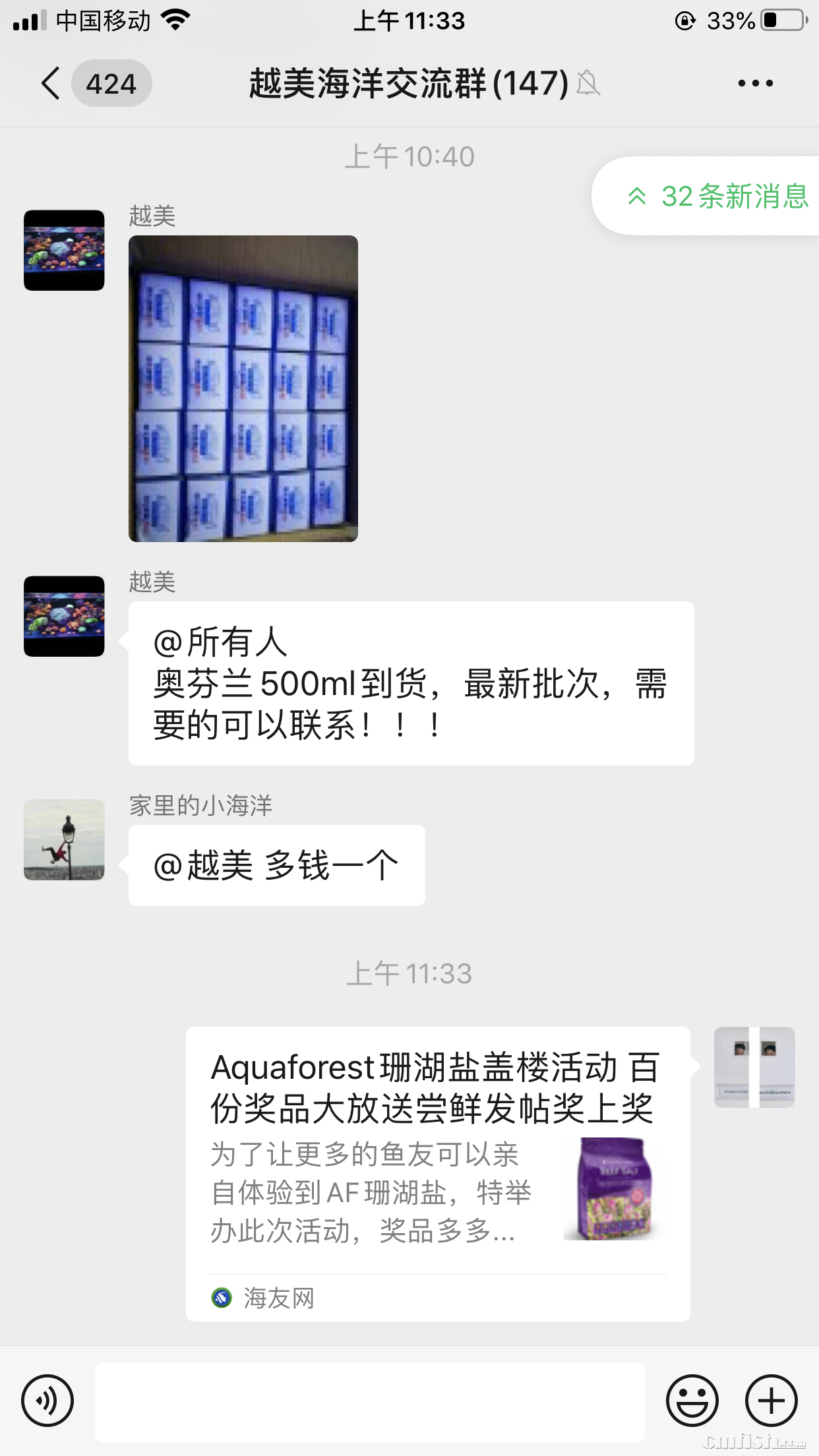Image resolution: width=819 pixels, height=1456 pixels.
Task: Open 家里的小海洋's profile avatar
Action: pos(64,840)
